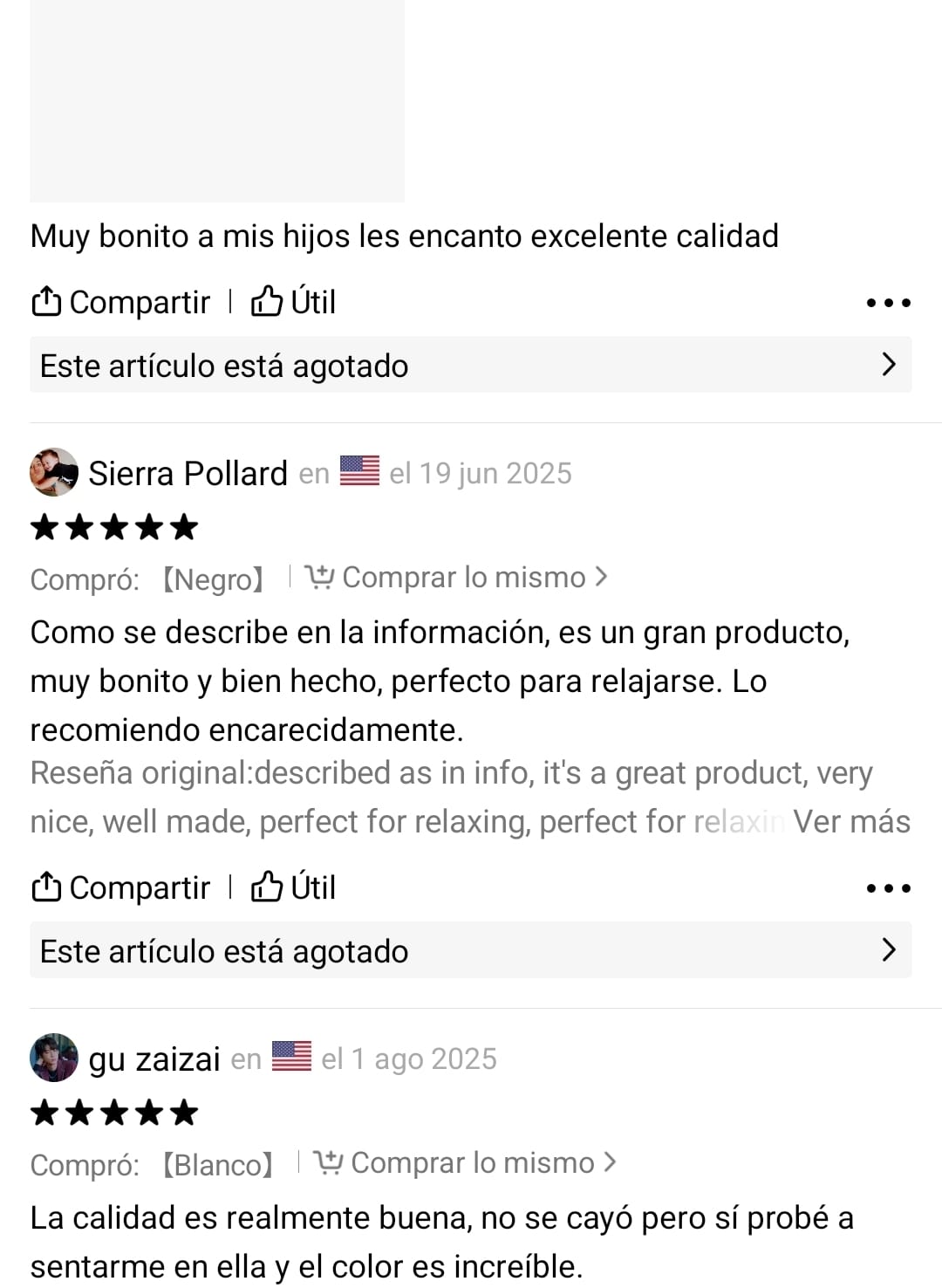Click Sierra Pollard's profile avatar
Screen dimensions: 942x1288
53,472
